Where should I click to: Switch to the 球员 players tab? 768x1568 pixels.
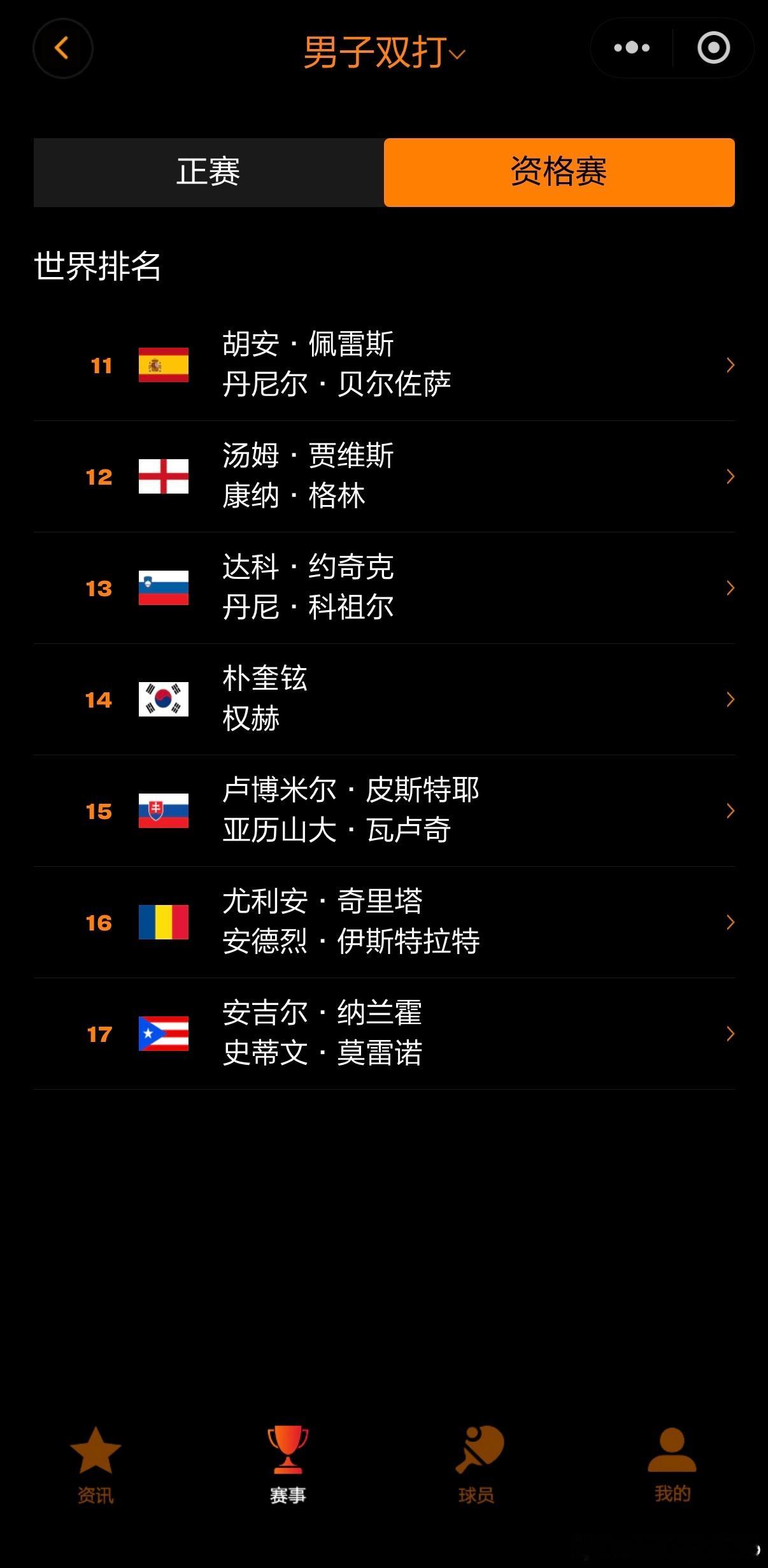[x=478, y=1465]
